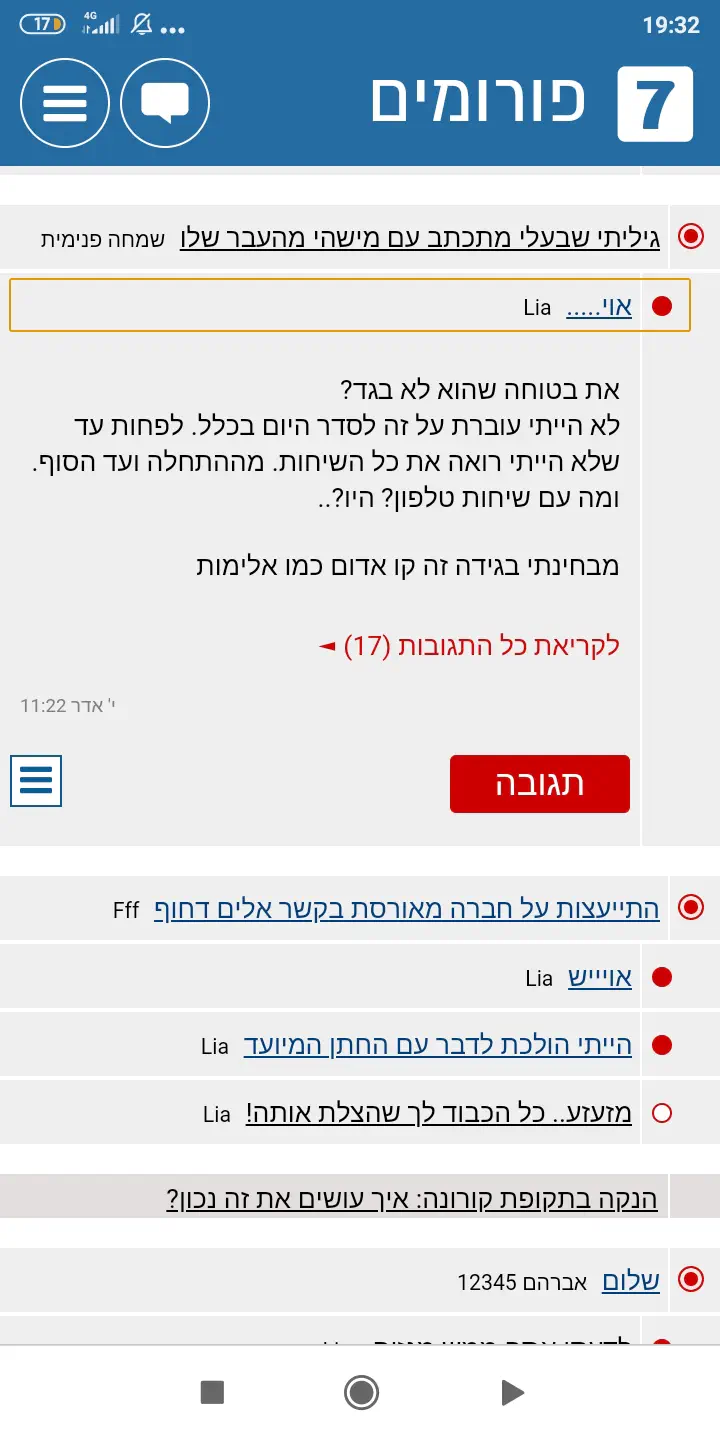
Task: Tap the red תגובה reply button
Action: (539, 784)
